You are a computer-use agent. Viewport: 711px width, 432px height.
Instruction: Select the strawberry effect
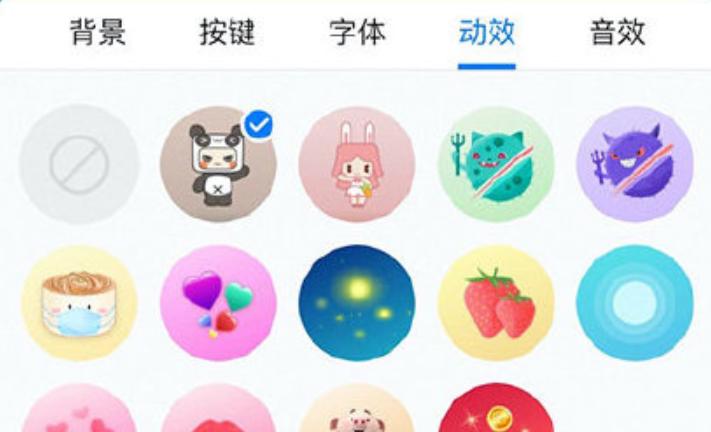(x=495, y=302)
